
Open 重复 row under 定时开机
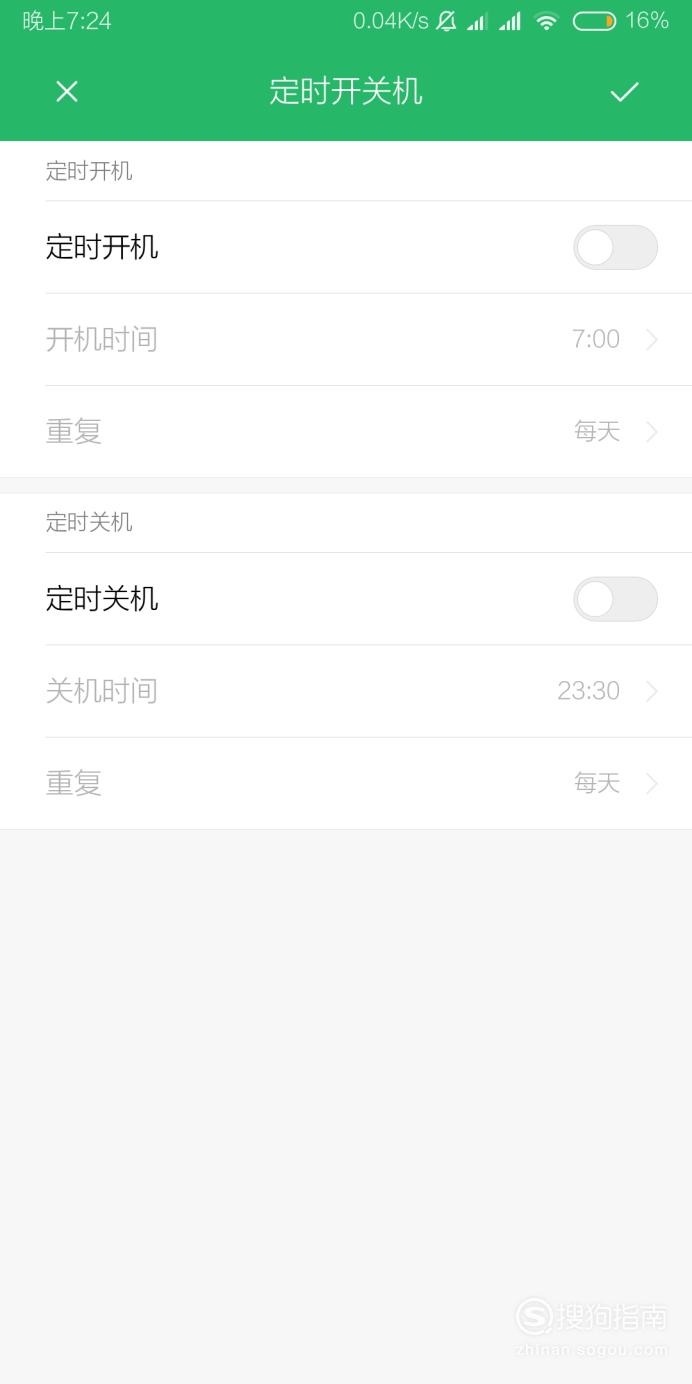[346, 432]
